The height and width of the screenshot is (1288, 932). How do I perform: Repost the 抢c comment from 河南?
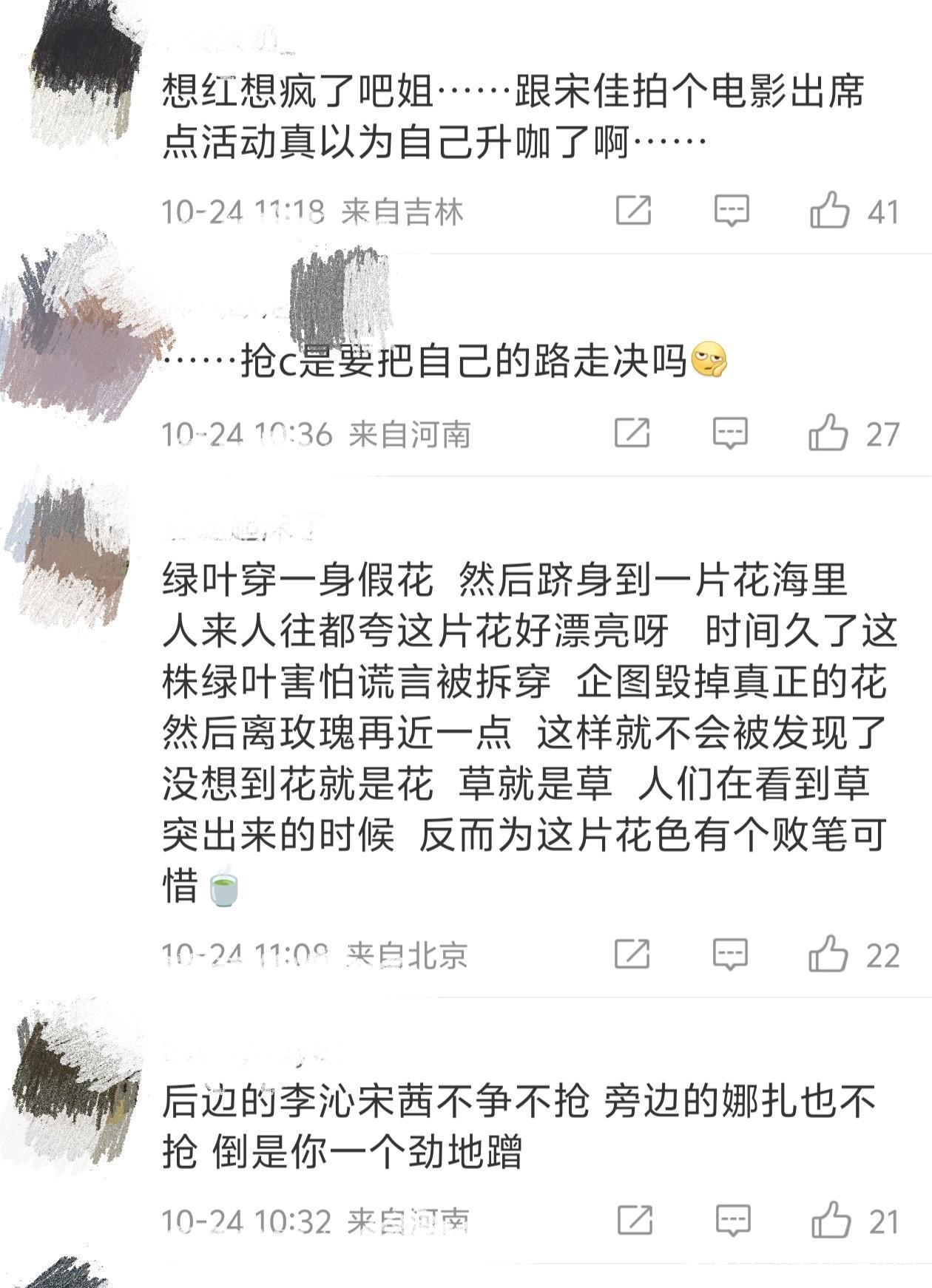[632, 433]
